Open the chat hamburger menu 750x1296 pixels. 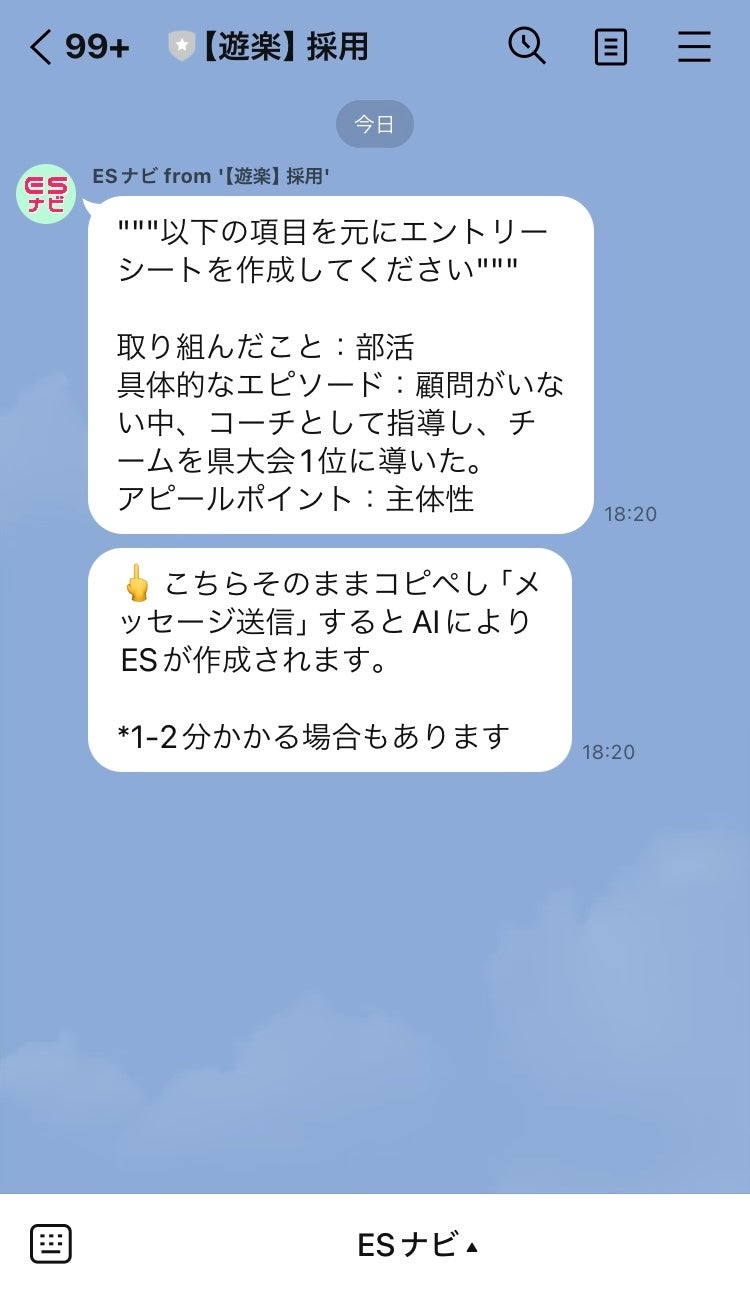coord(694,47)
